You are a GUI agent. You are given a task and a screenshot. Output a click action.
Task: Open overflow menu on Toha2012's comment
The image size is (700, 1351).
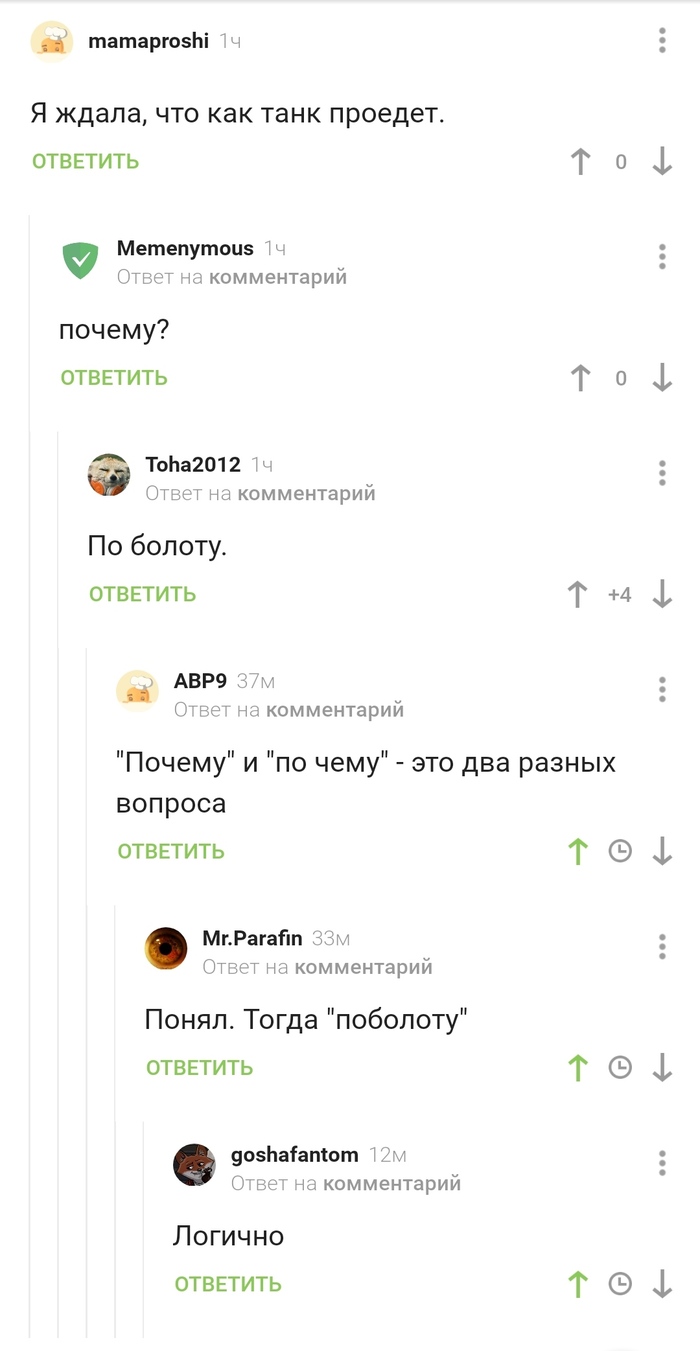662,473
